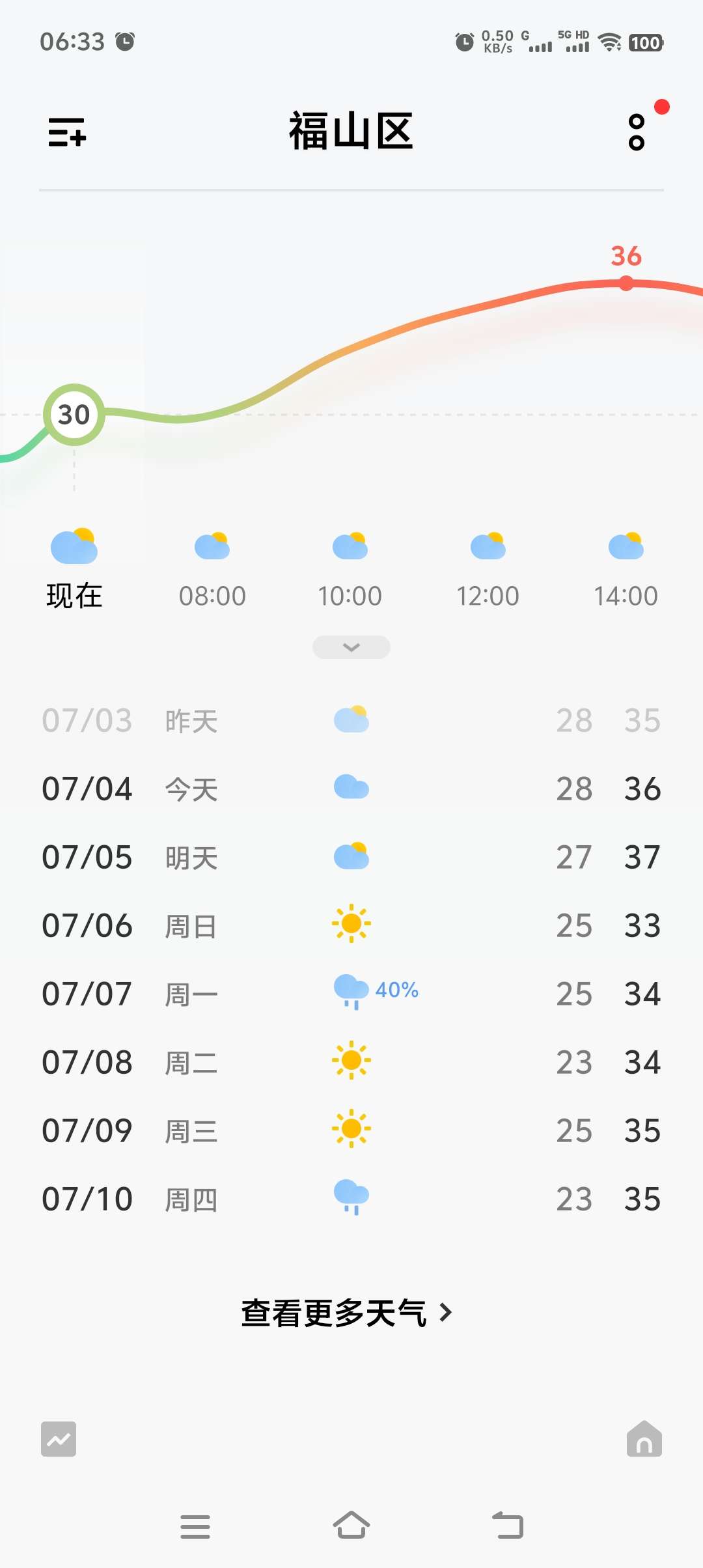Open forecast for 07/08 周二
Viewport: 703px width, 1568px height.
(x=351, y=1062)
